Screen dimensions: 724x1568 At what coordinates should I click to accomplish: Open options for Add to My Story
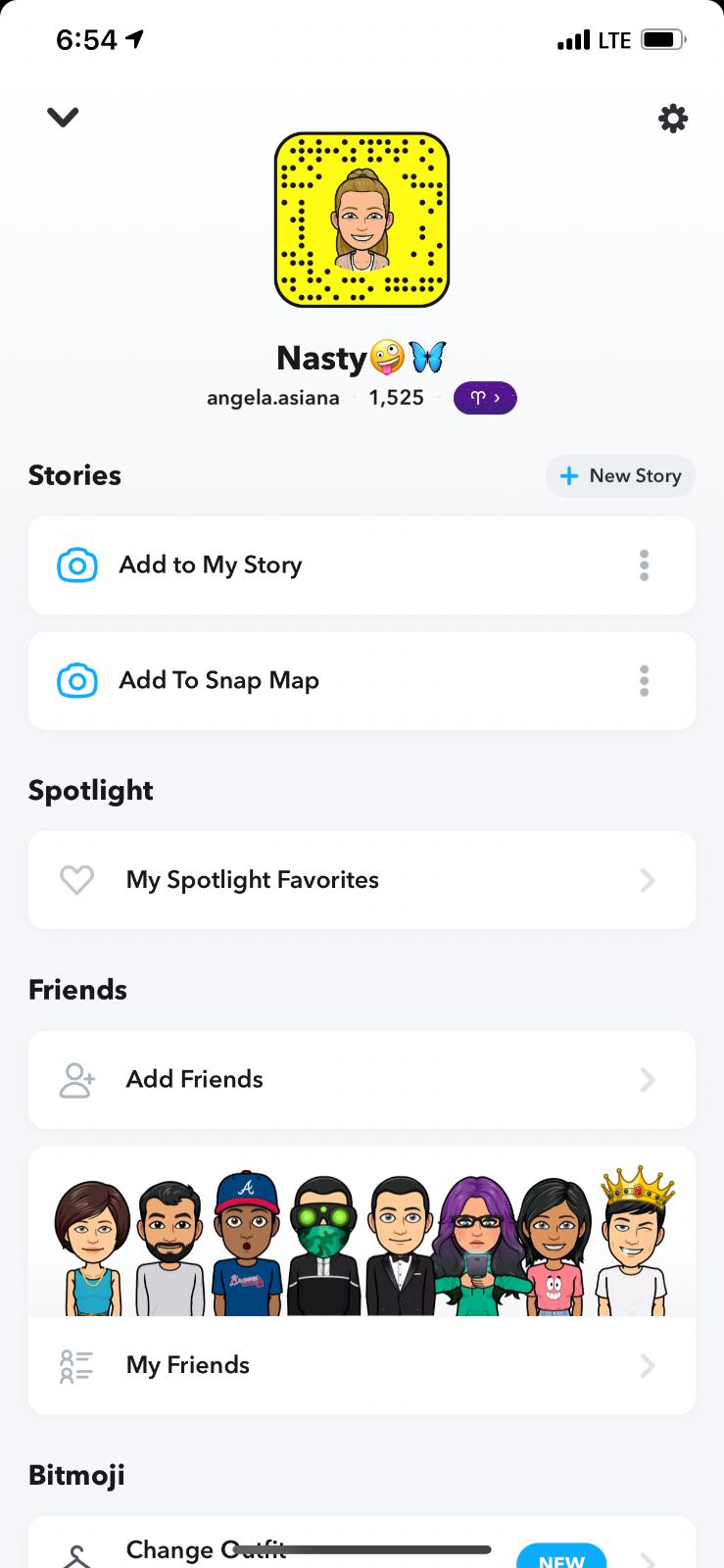[x=644, y=565]
